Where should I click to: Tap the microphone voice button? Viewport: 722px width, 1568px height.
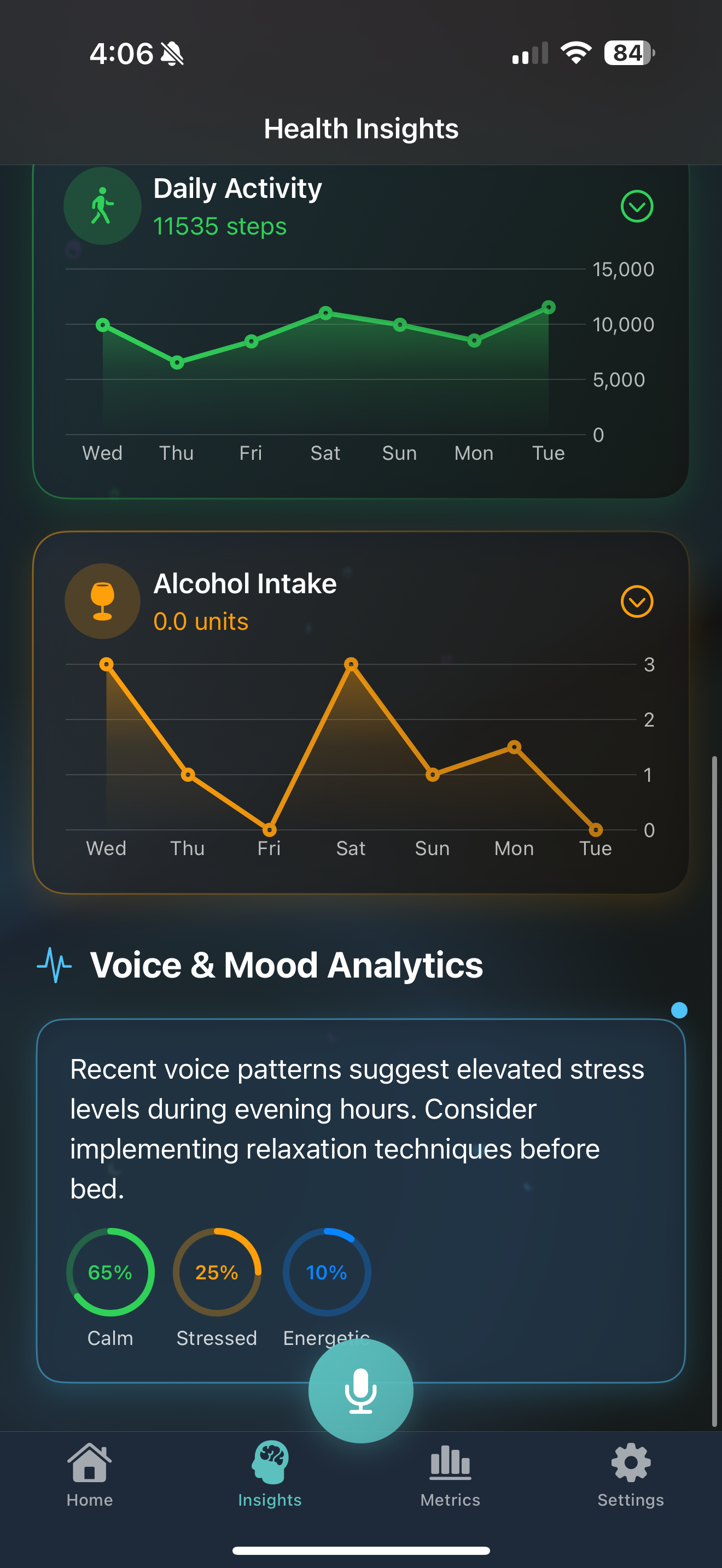pyautogui.click(x=361, y=1390)
